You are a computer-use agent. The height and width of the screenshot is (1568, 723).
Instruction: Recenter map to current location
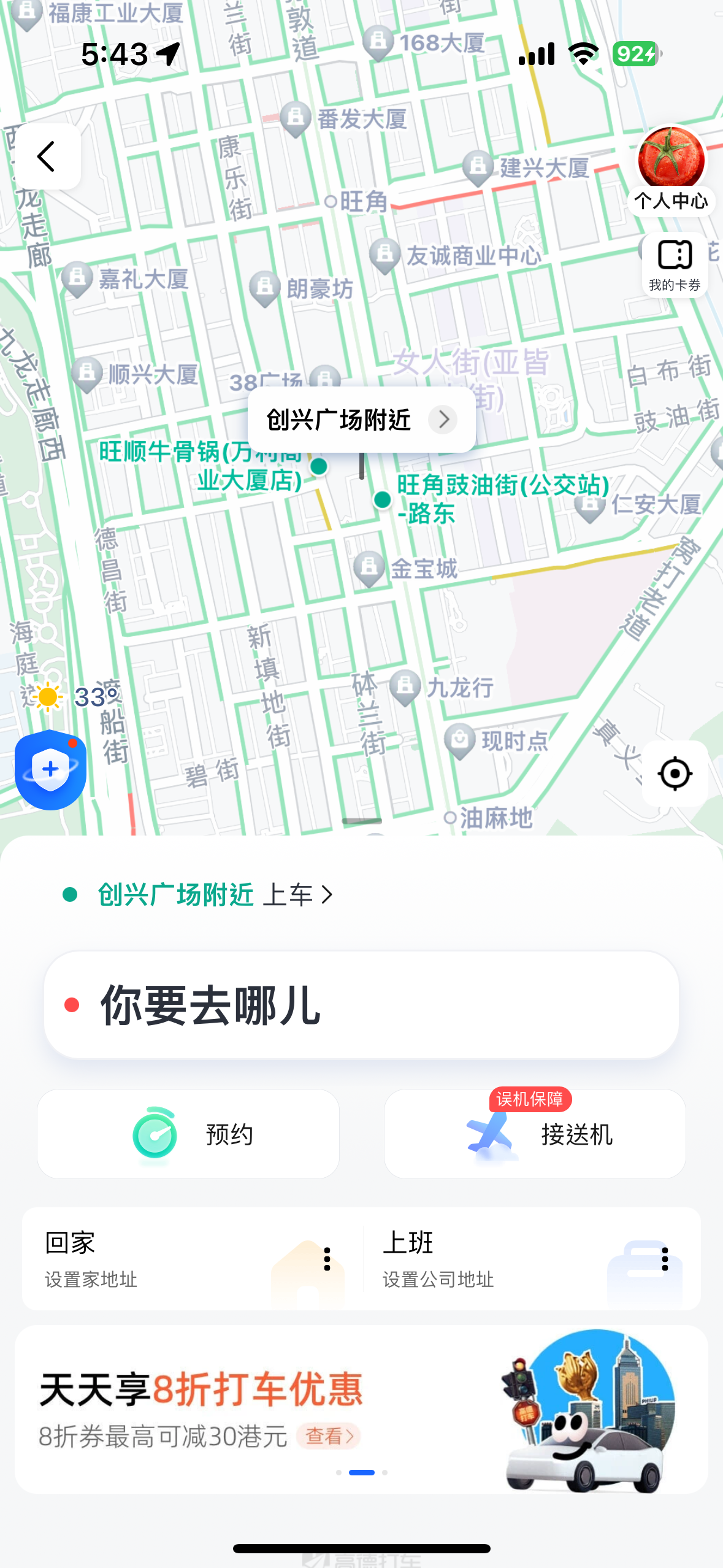click(x=675, y=774)
